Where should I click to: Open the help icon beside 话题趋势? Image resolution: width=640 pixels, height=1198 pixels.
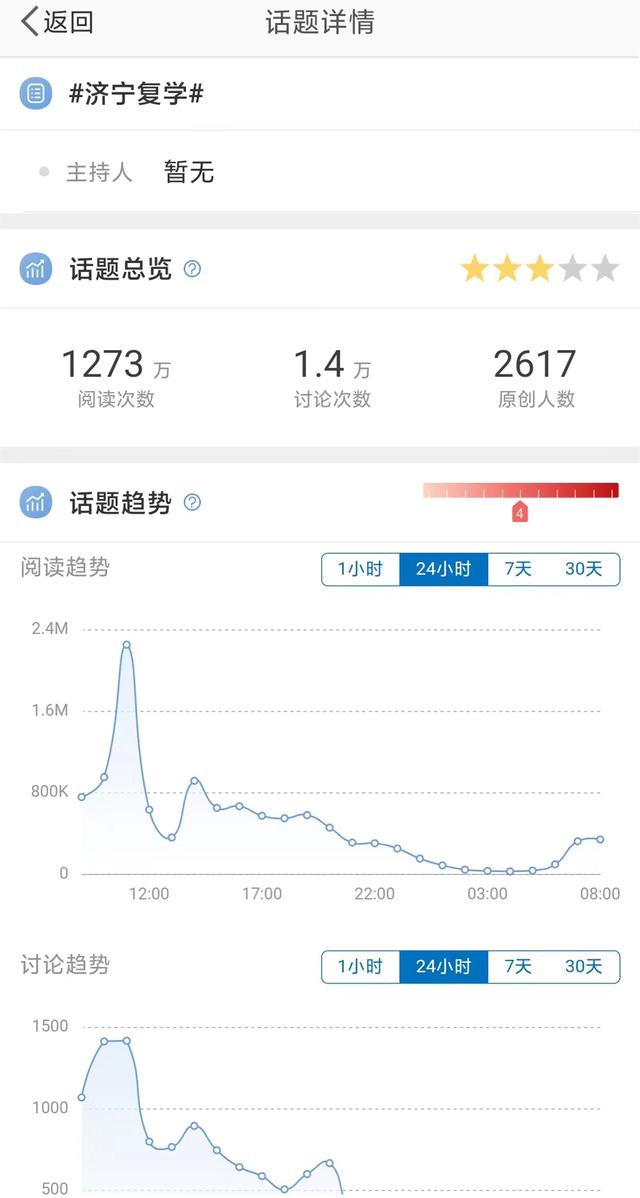[x=193, y=502]
